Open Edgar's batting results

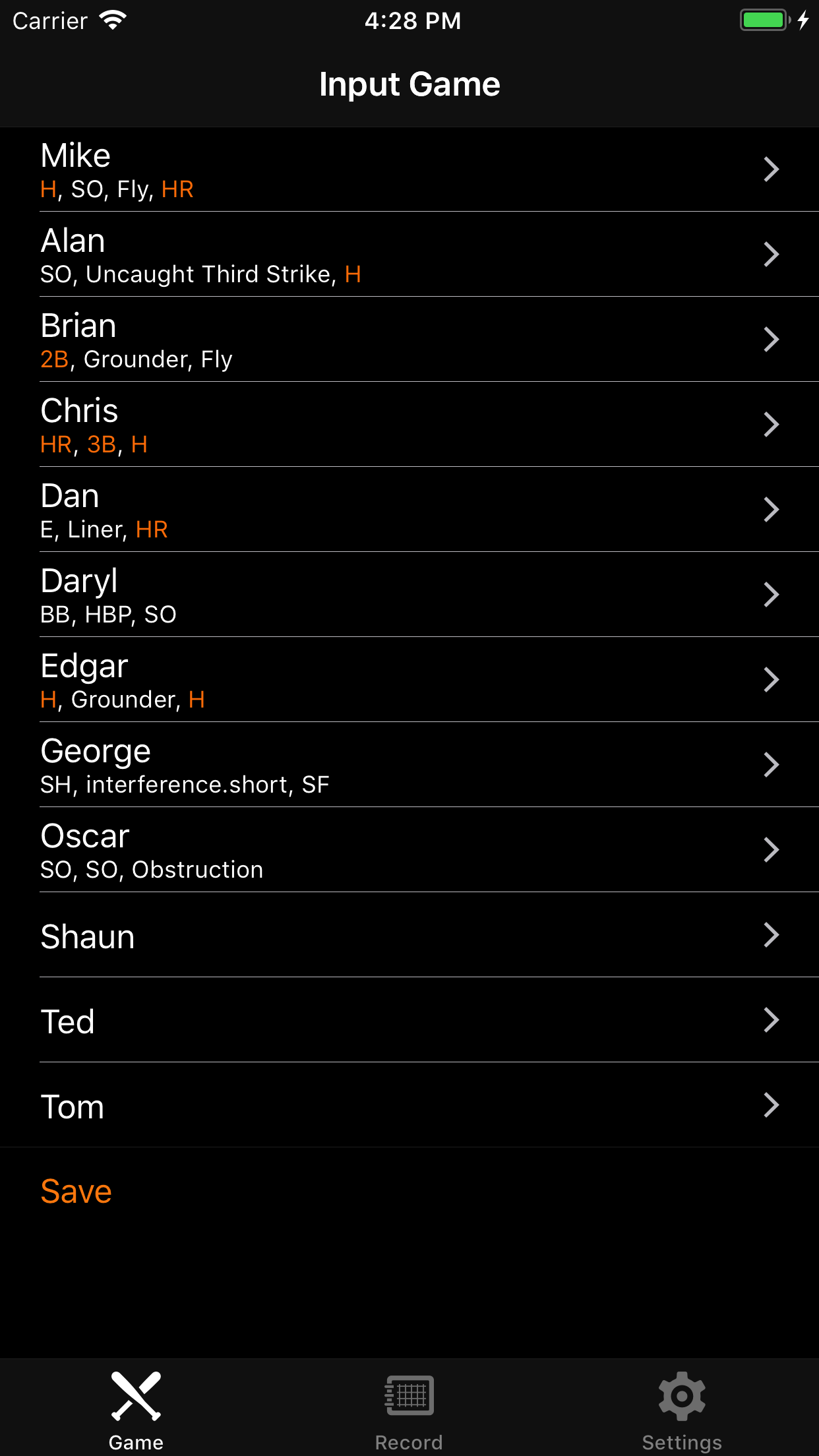tap(409, 681)
